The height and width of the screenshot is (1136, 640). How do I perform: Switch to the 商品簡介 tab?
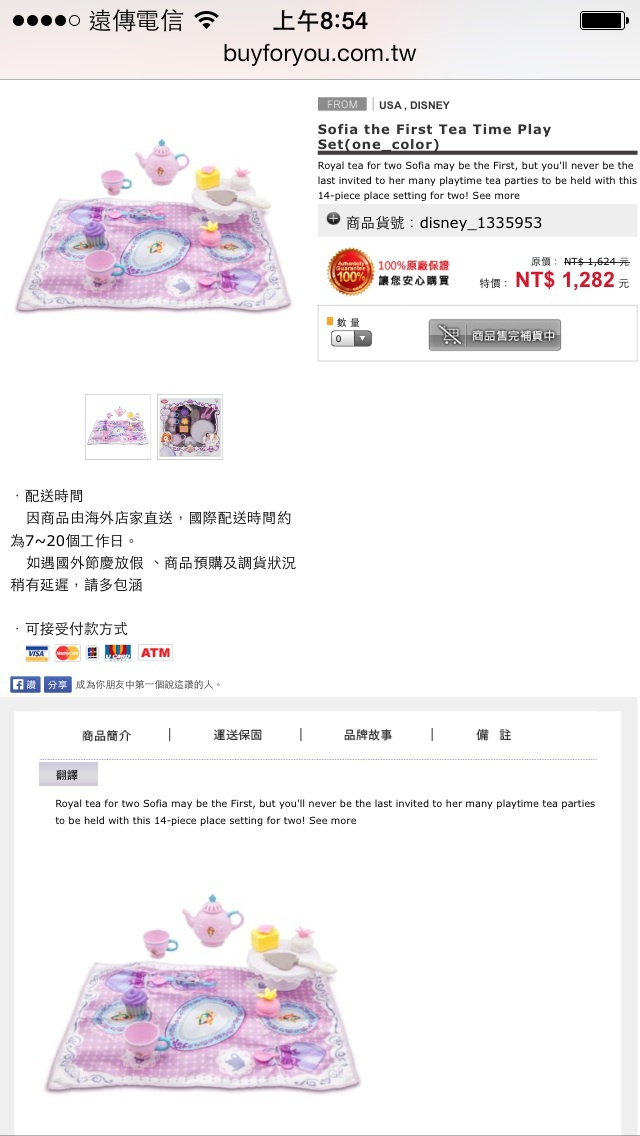pos(107,735)
